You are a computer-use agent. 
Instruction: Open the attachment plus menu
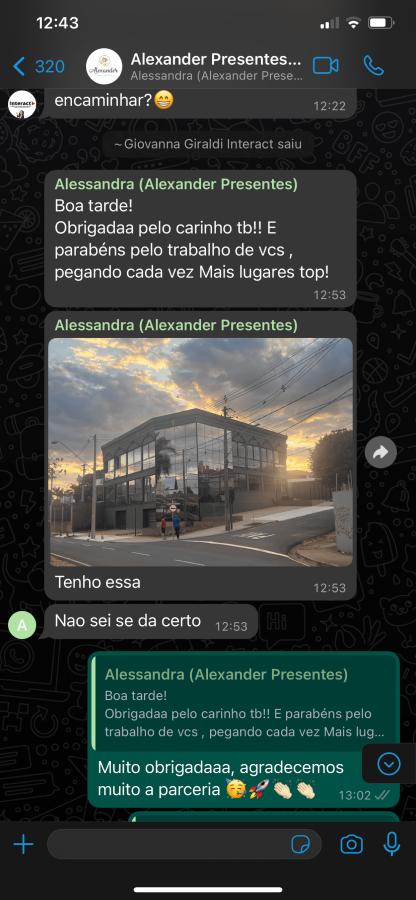click(x=24, y=844)
